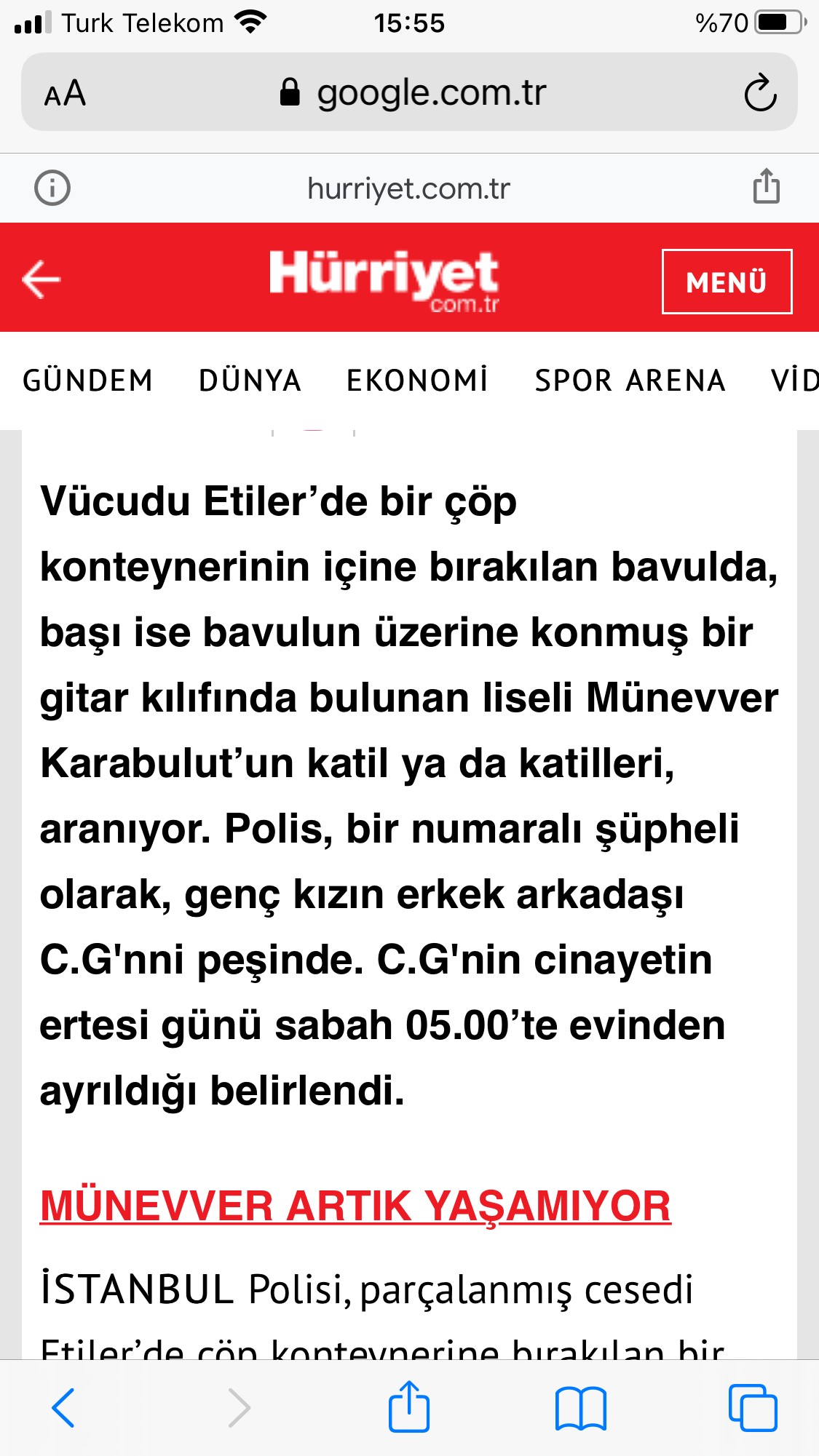Navigate back with Safari's back arrow
This screenshot has height=1456, width=819.
(x=64, y=1408)
